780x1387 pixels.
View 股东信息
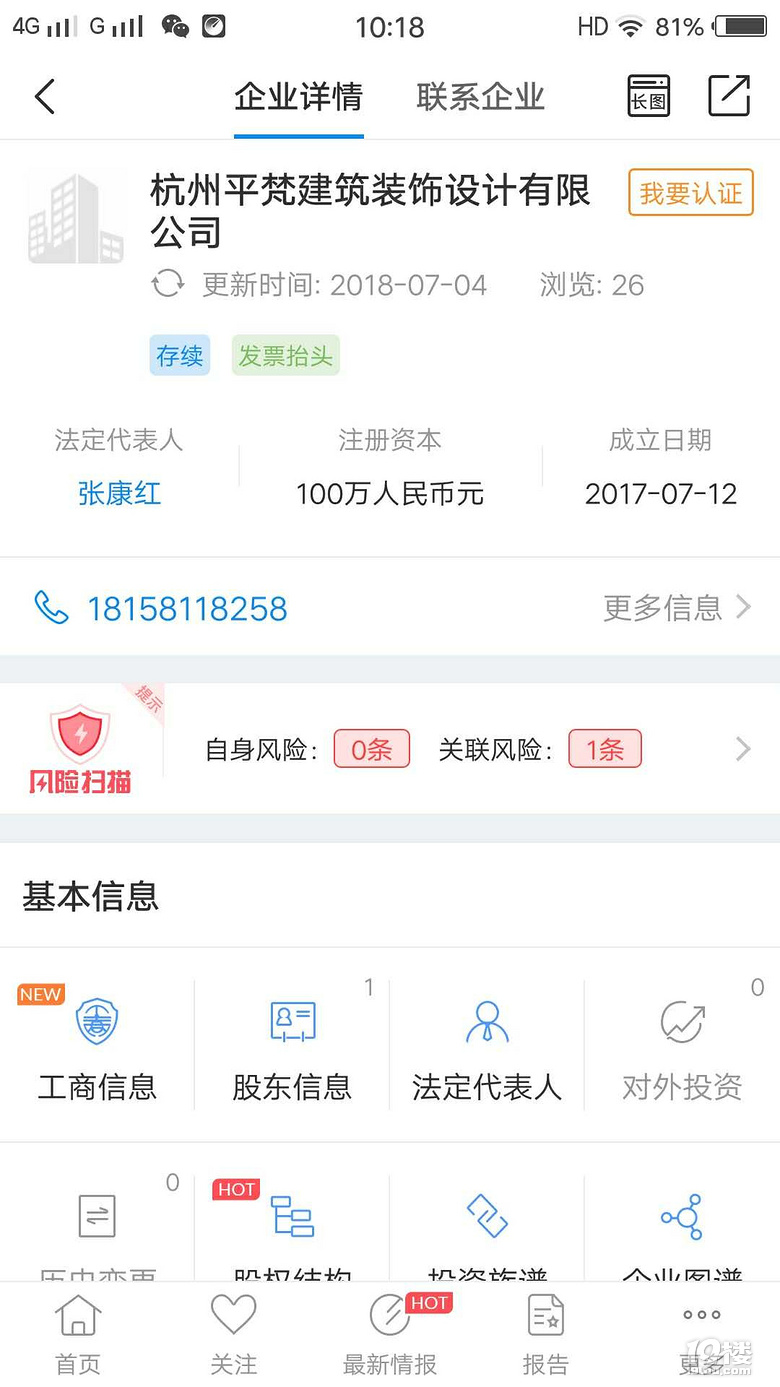pos(292,1045)
